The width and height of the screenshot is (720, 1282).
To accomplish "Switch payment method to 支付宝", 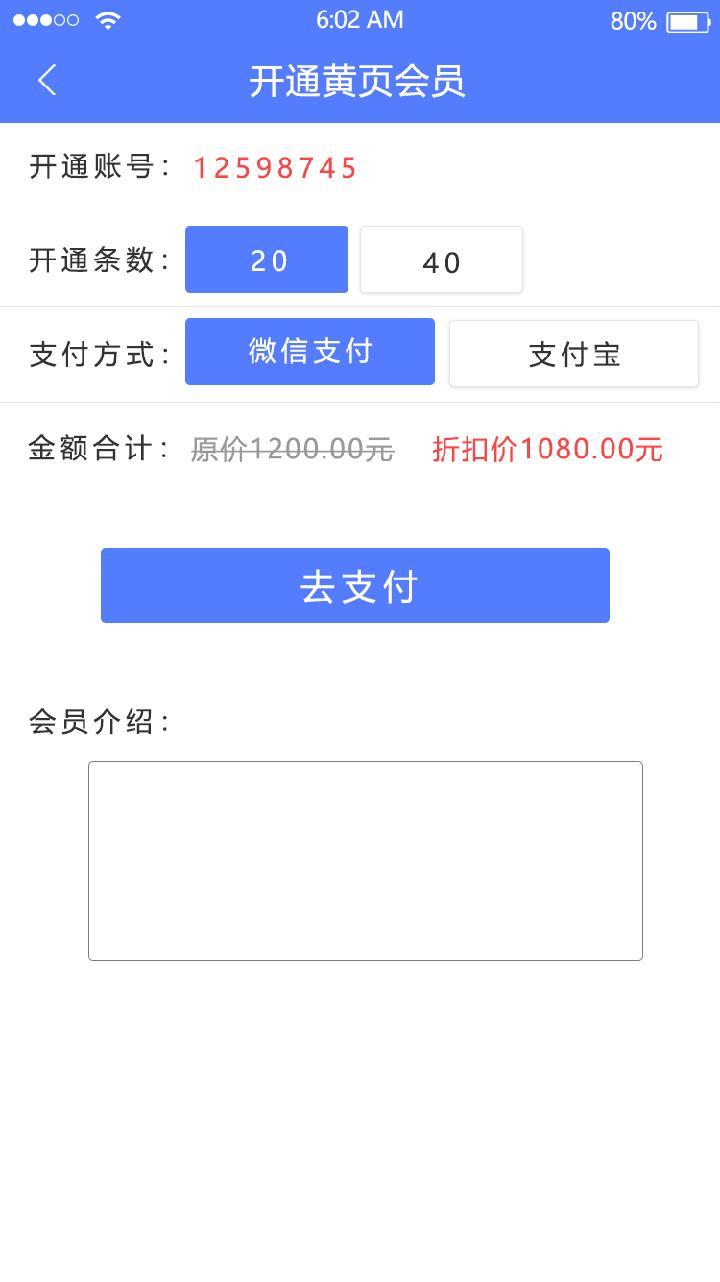I will (x=573, y=353).
